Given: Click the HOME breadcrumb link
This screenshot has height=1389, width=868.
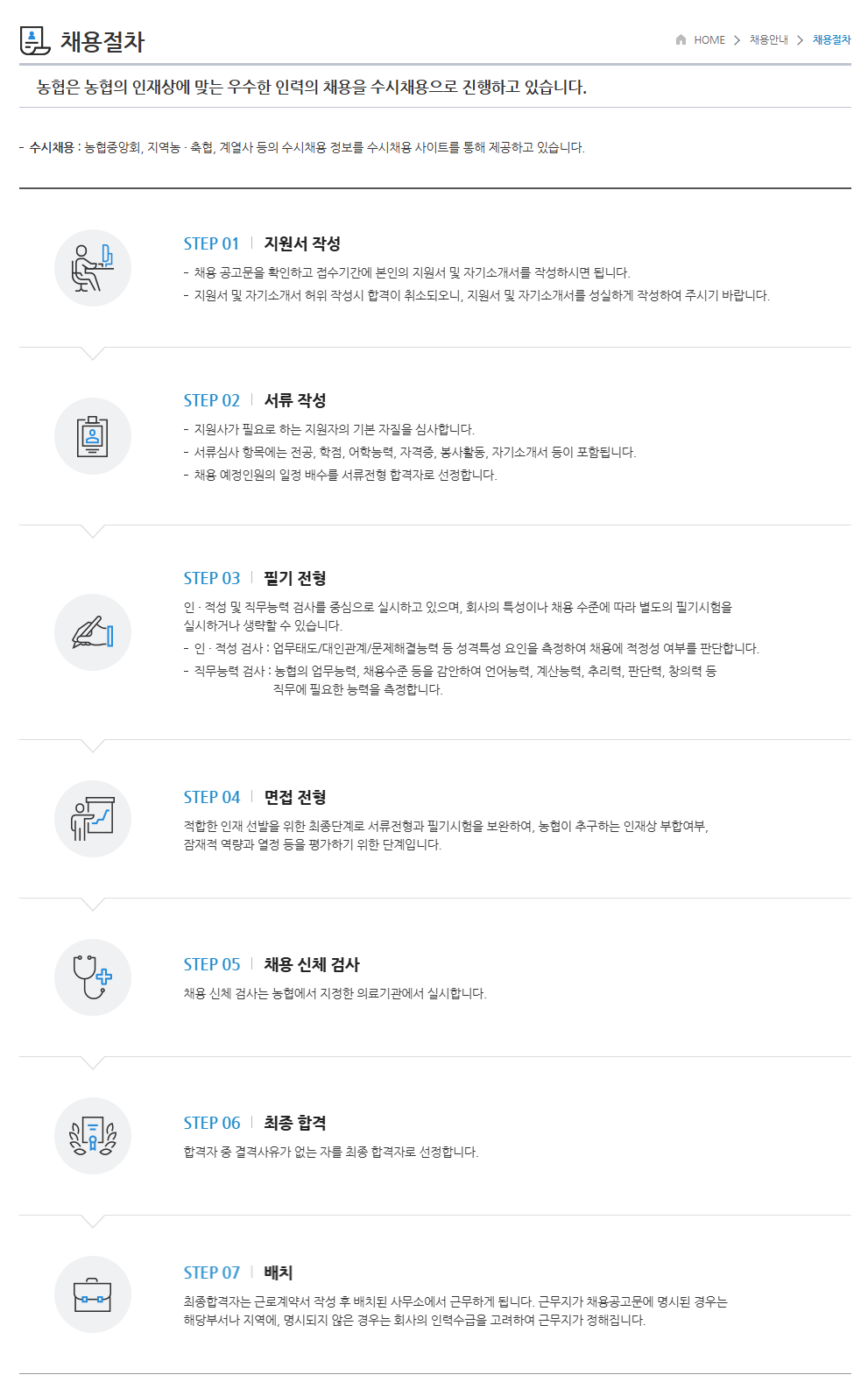Looking at the screenshot, I should pyautogui.click(x=709, y=39).
